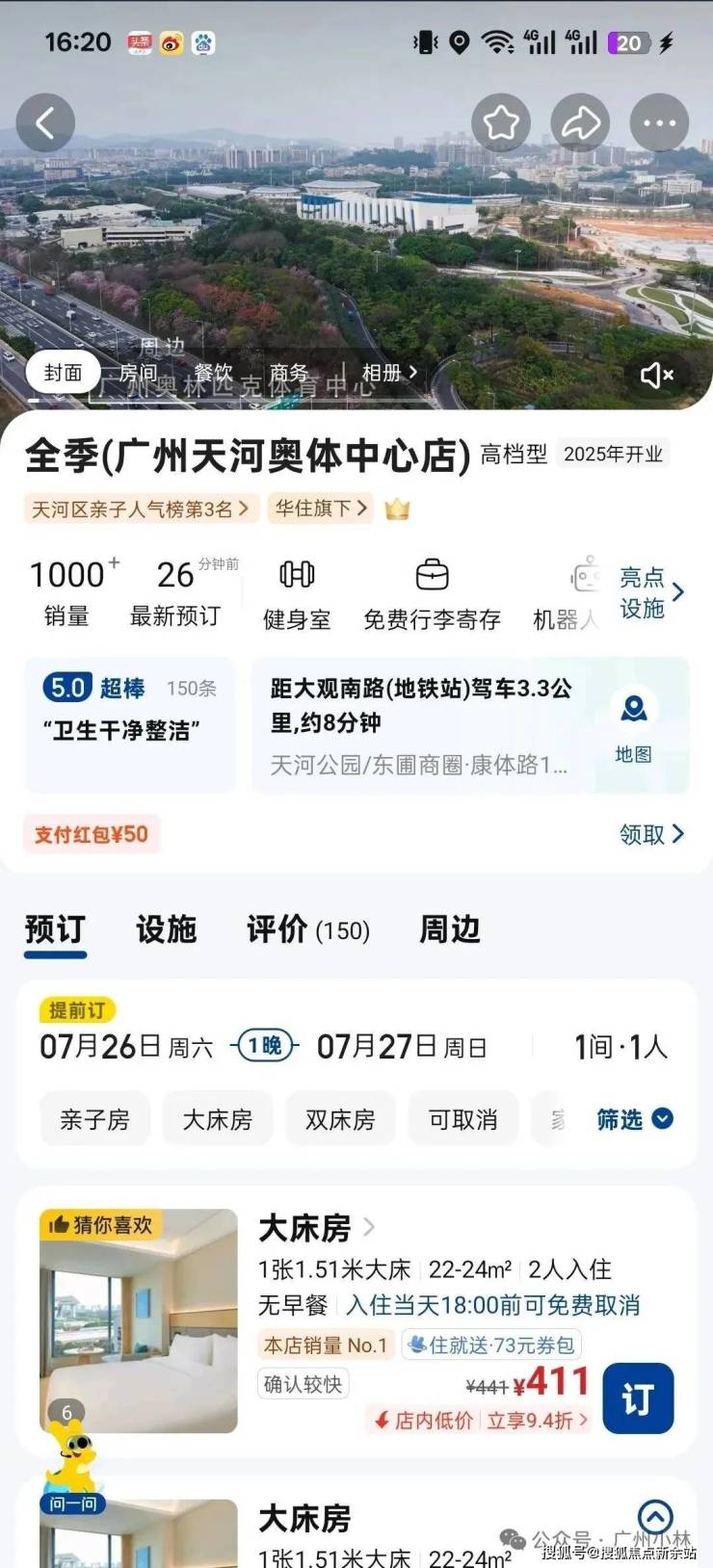Switch to the 评价 (150) tab

308,929
